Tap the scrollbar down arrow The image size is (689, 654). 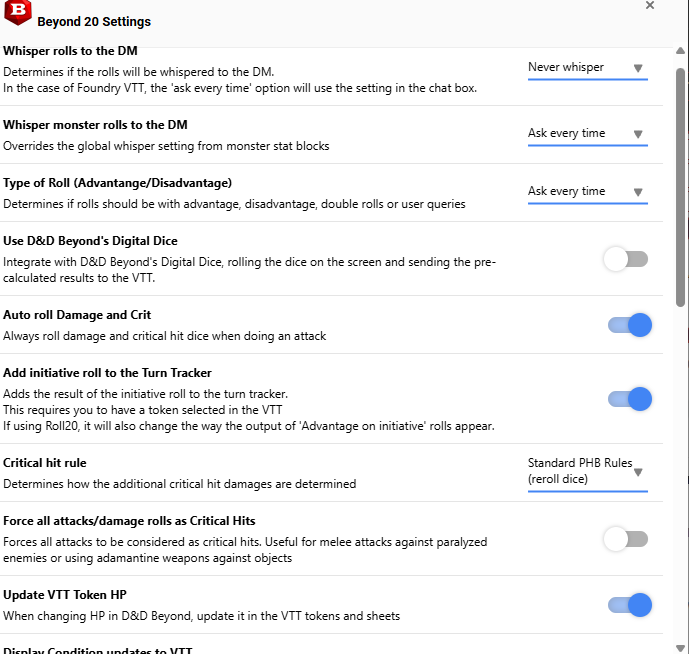tap(680, 648)
